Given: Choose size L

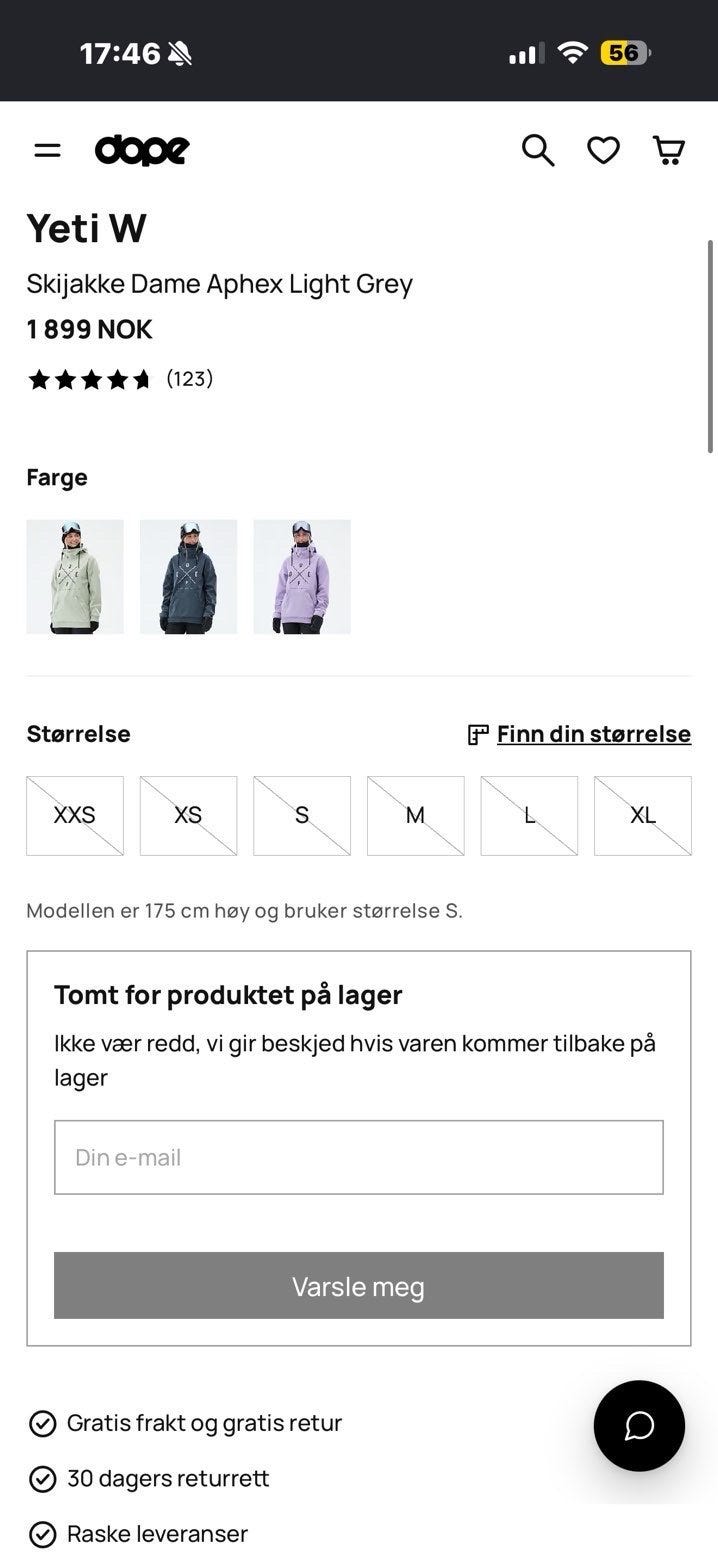Looking at the screenshot, I should (x=529, y=816).
